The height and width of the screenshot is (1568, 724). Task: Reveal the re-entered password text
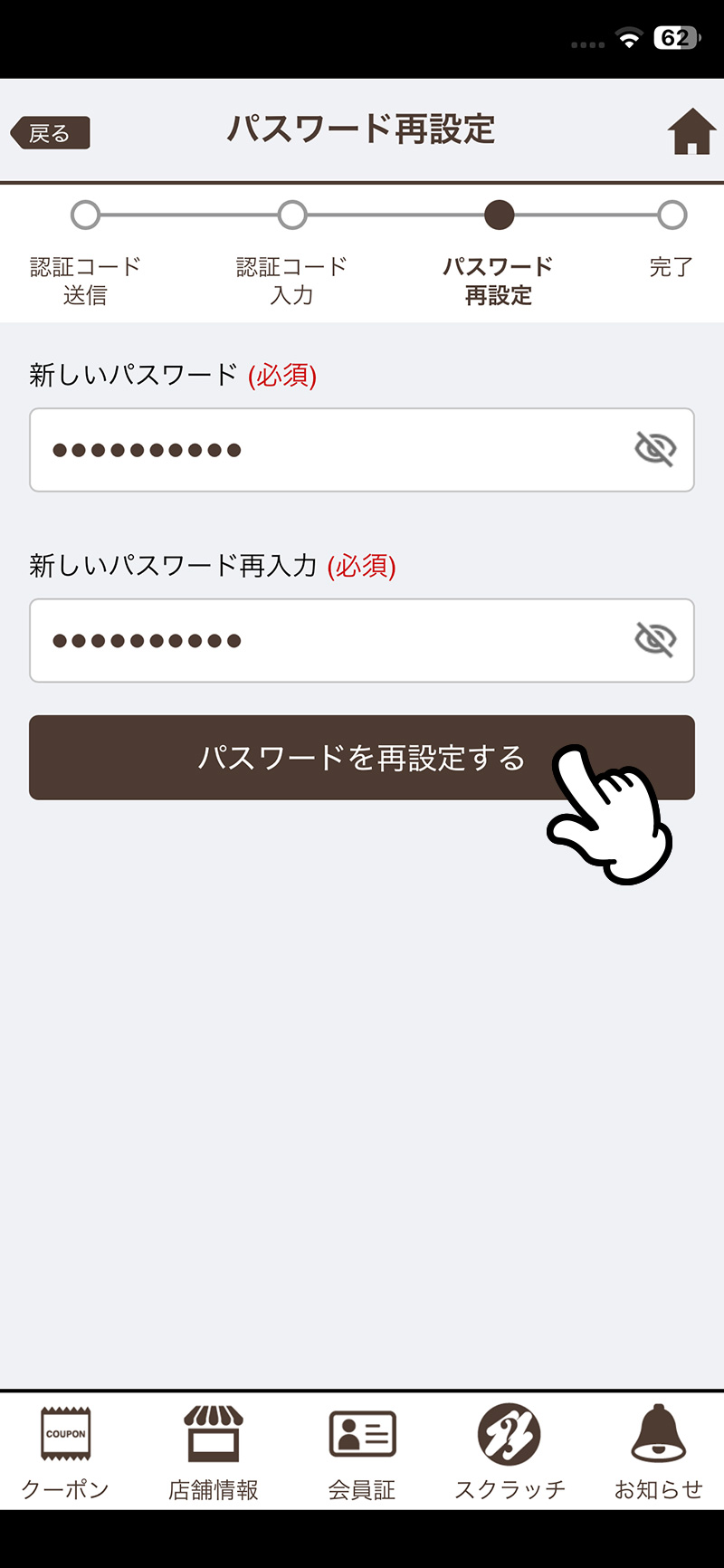coord(655,639)
